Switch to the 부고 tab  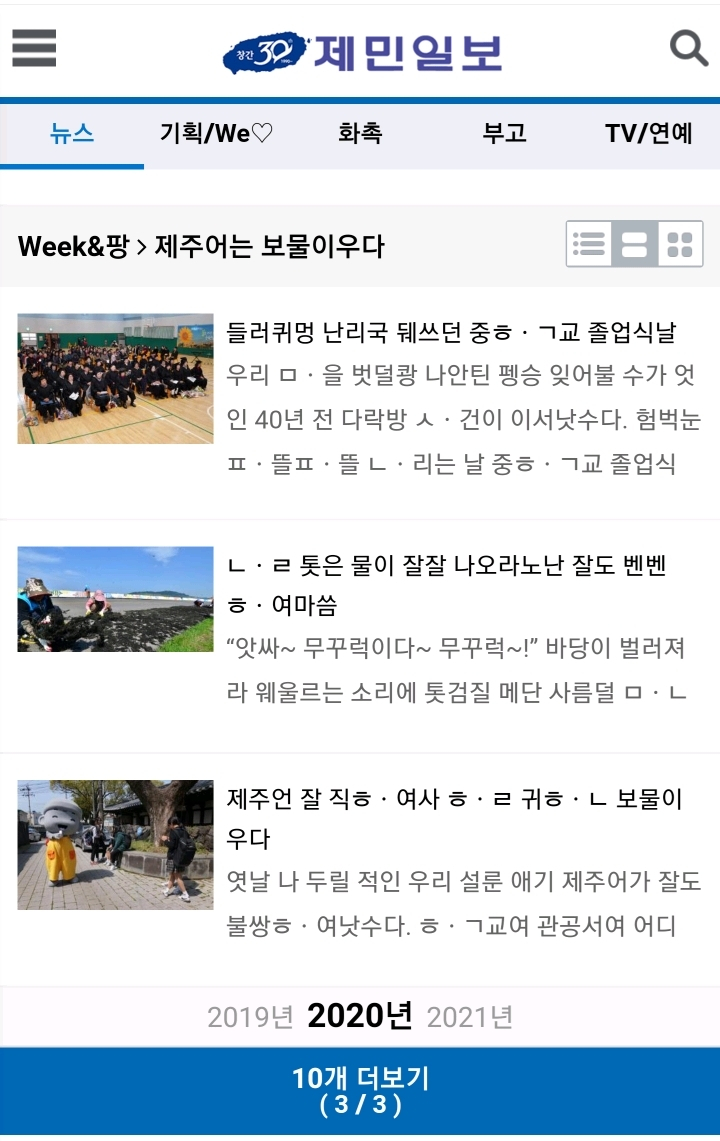tap(504, 133)
